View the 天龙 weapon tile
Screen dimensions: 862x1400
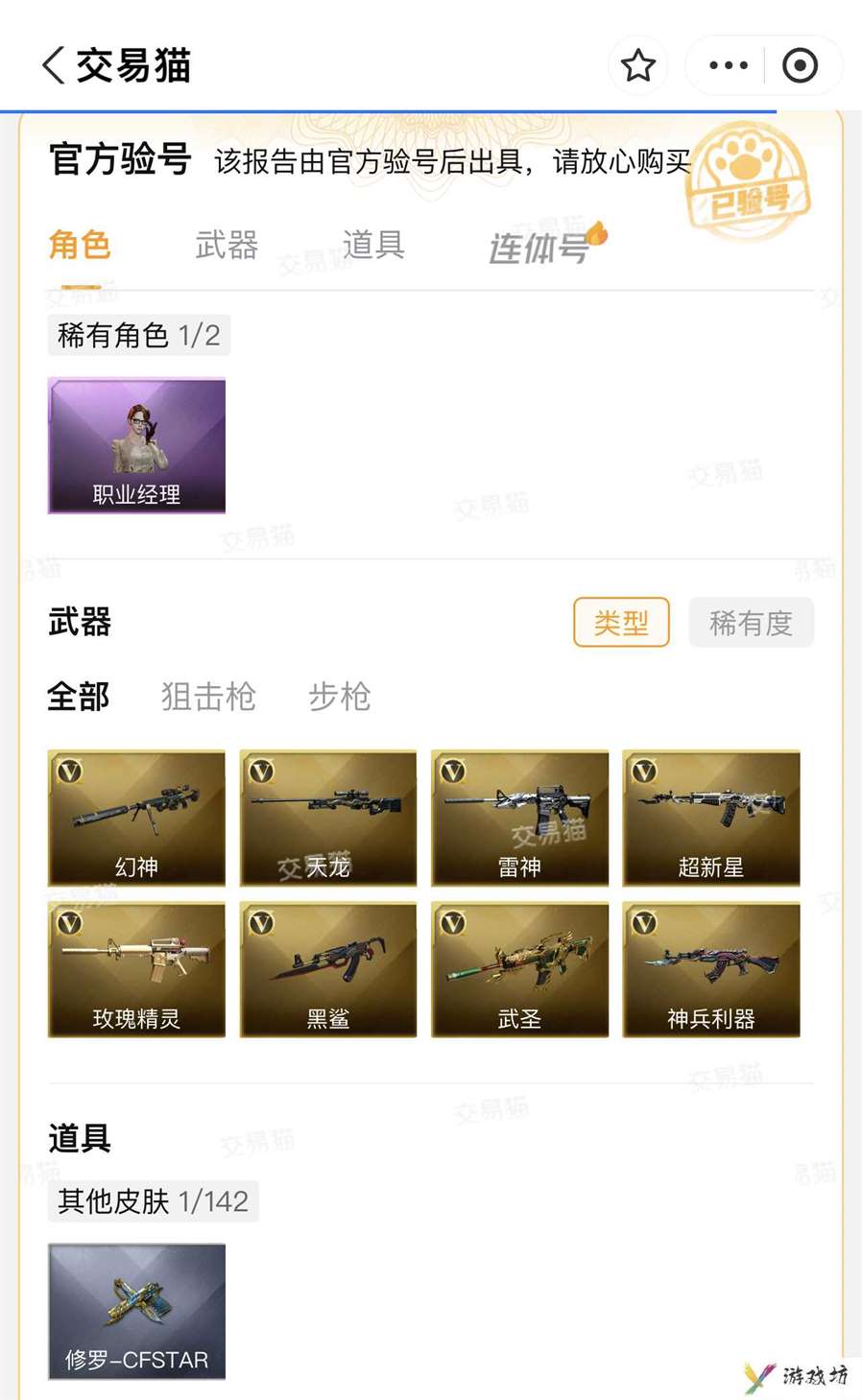[x=328, y=818]
